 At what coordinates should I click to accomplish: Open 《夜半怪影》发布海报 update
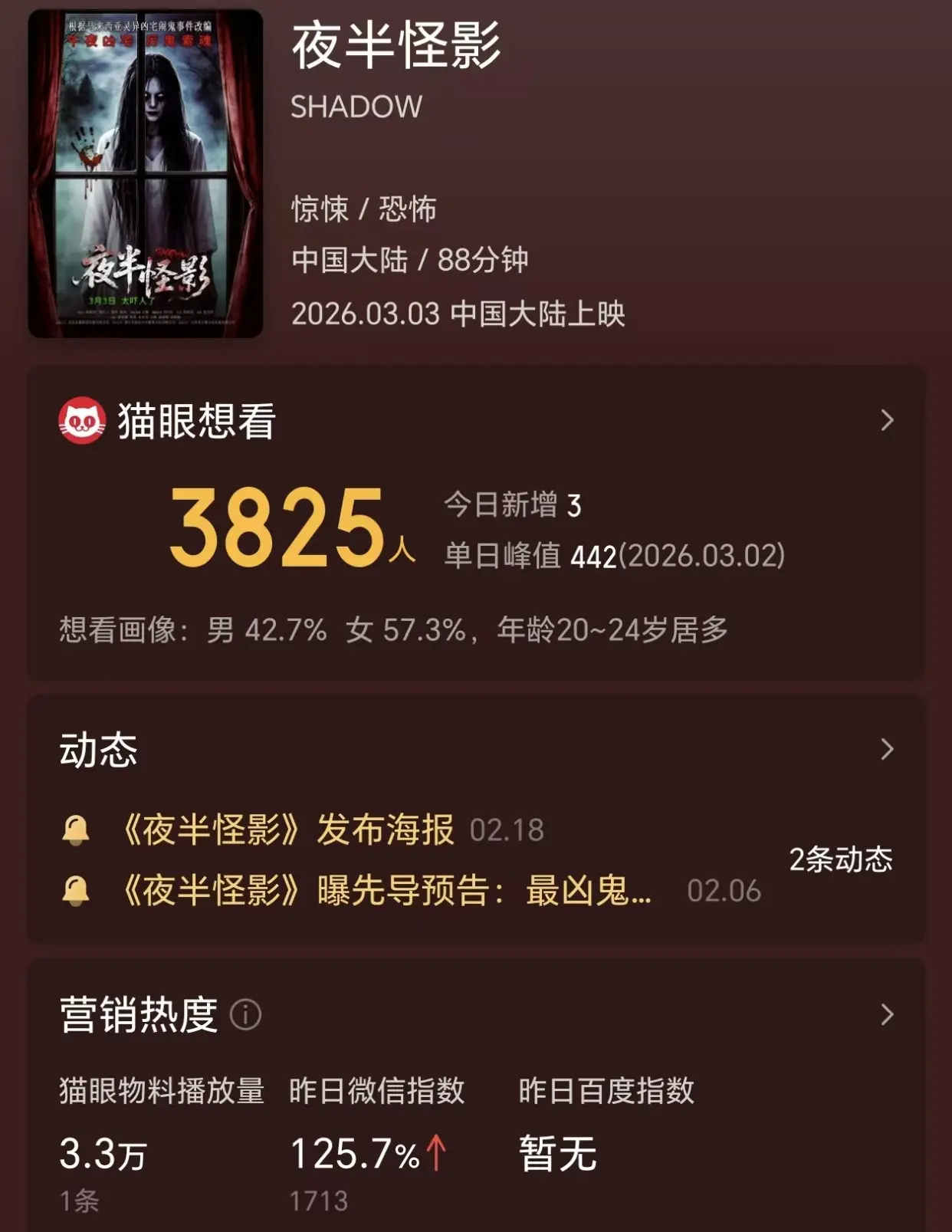tap(288, 830)
